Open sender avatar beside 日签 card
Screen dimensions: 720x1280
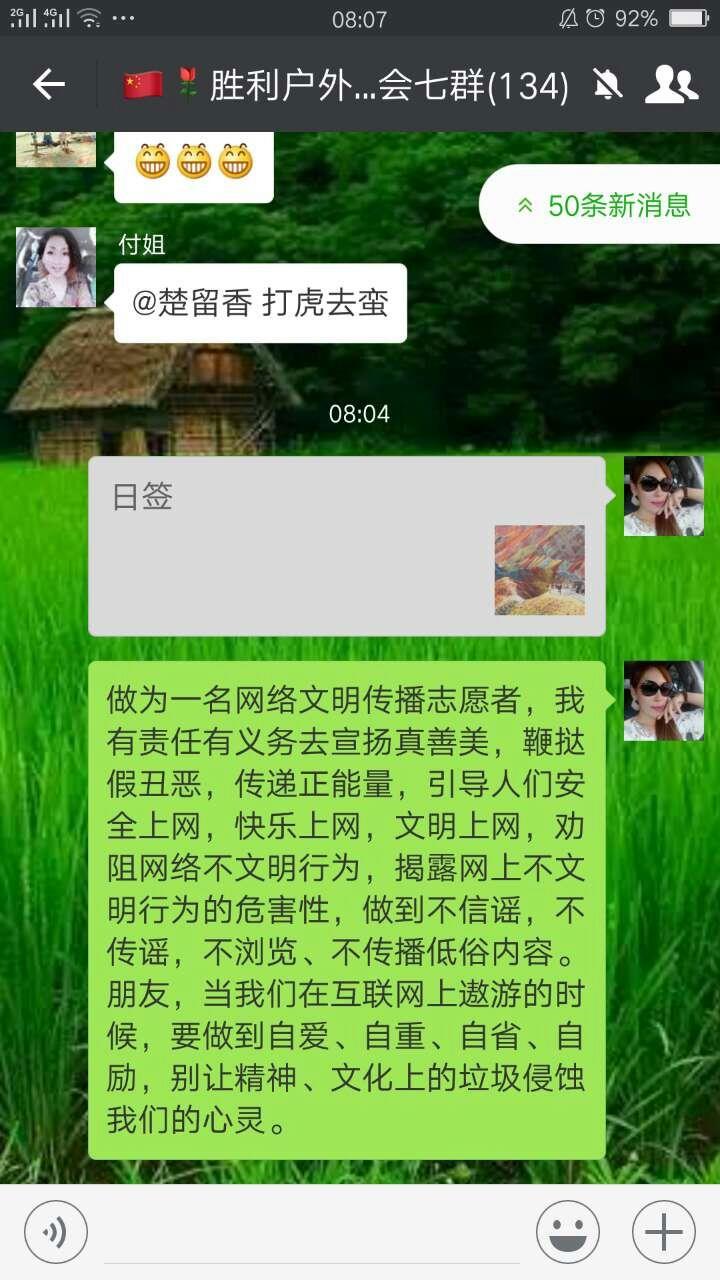tap(664, 496)
